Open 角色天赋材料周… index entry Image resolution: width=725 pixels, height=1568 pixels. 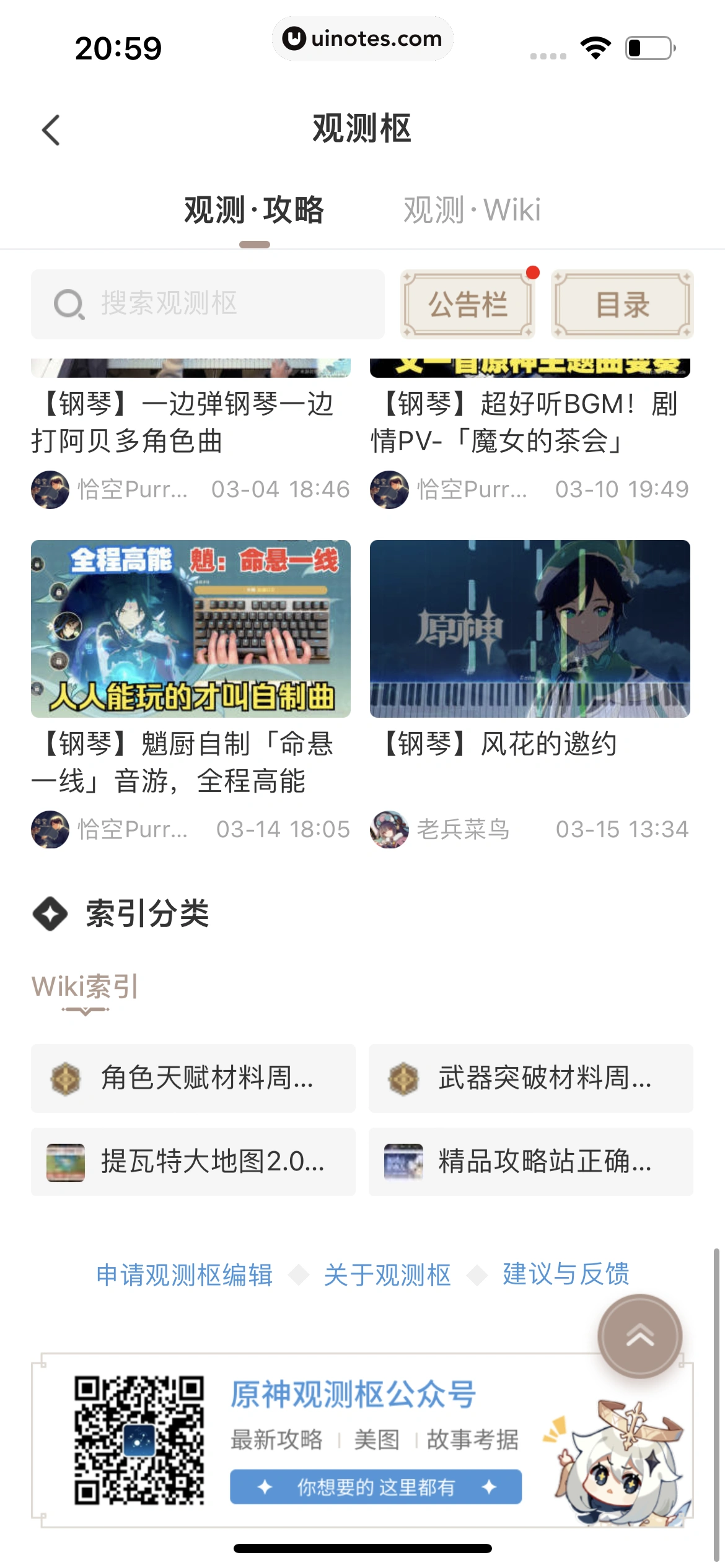click(x=193, y=1078)
